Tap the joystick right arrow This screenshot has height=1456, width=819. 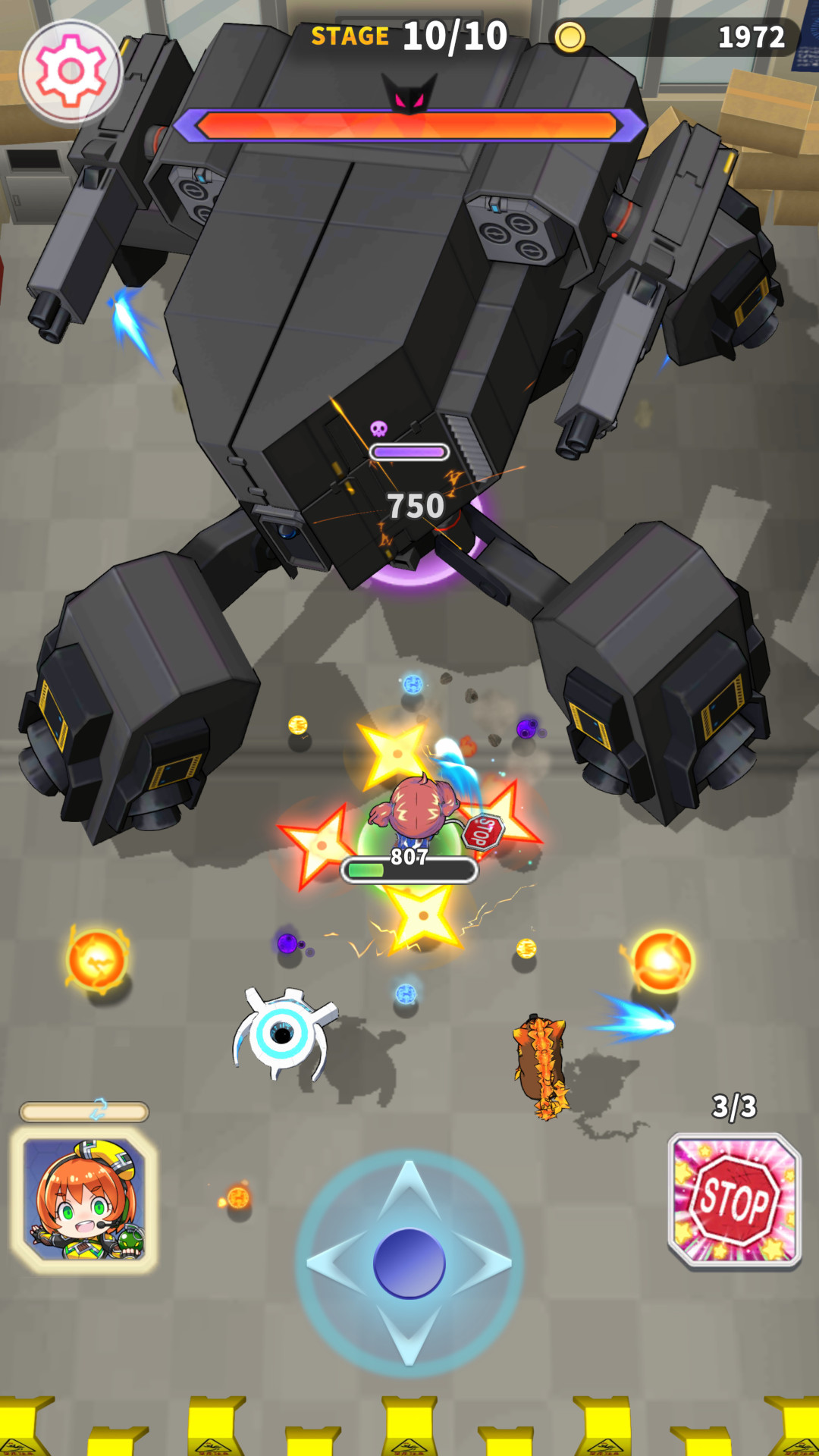[x=484, y=1263]
